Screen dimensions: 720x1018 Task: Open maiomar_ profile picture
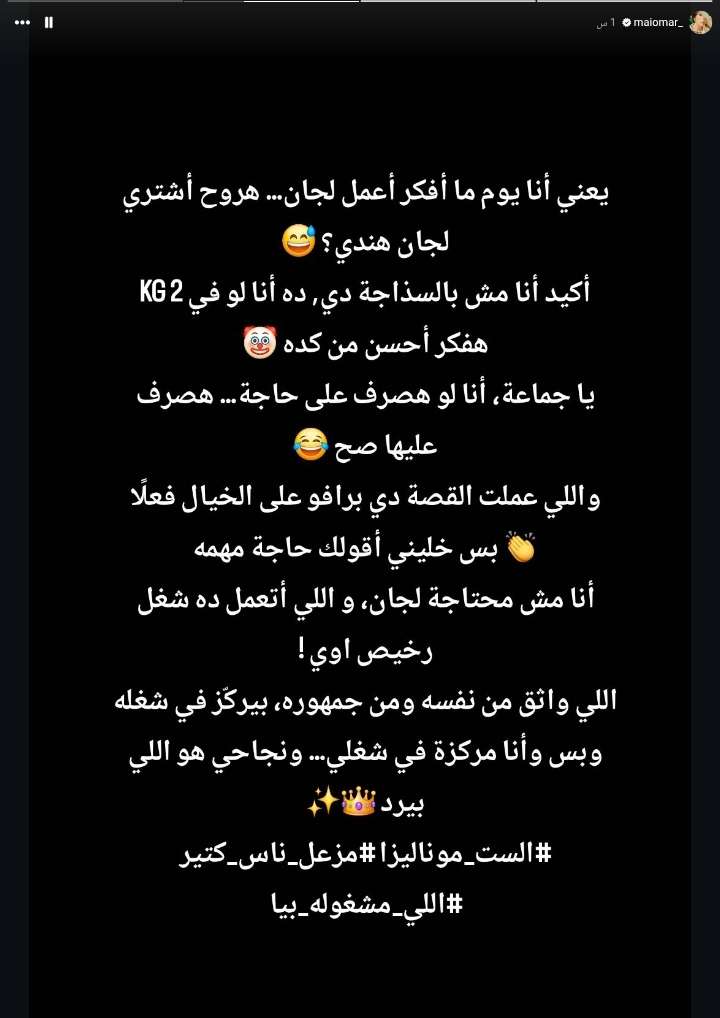click(699, 22)
